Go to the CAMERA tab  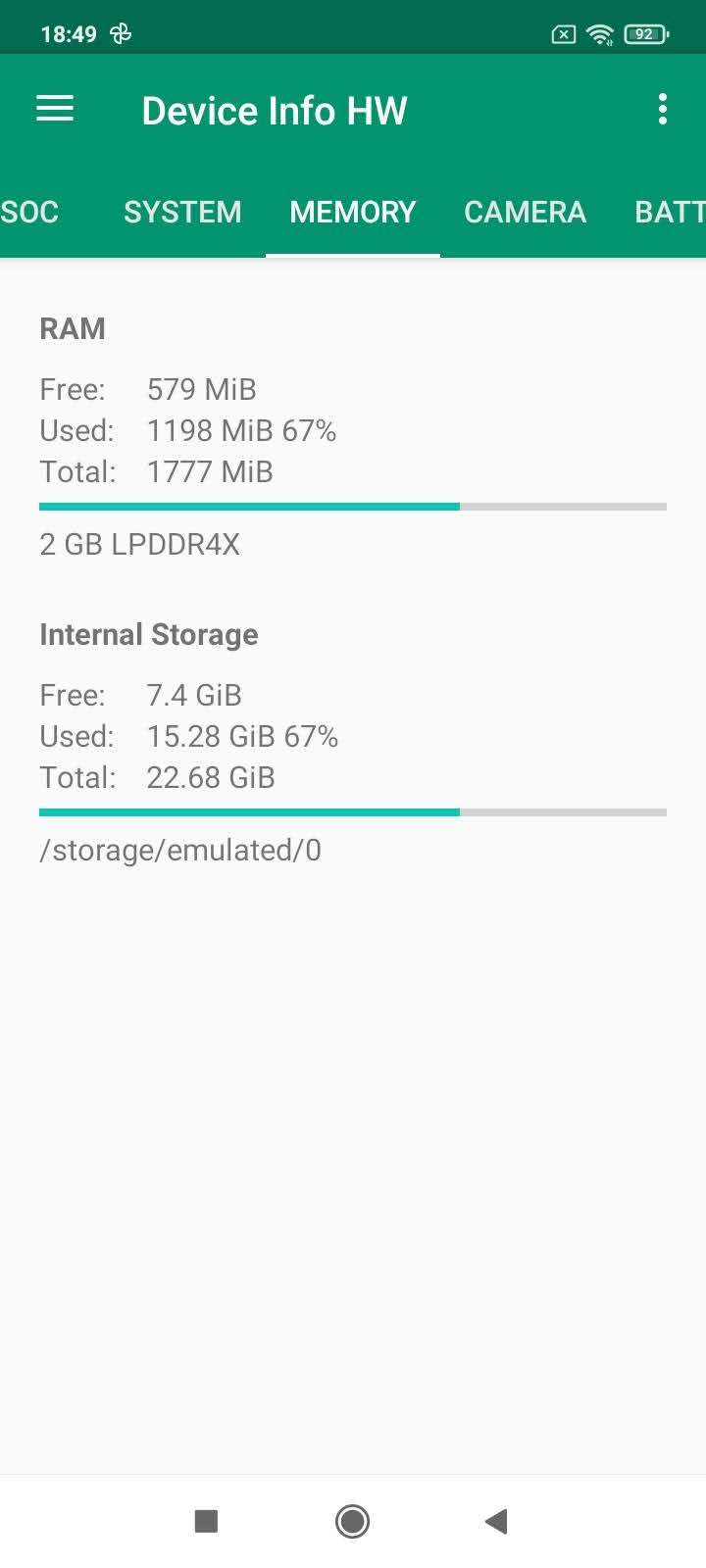525,212
